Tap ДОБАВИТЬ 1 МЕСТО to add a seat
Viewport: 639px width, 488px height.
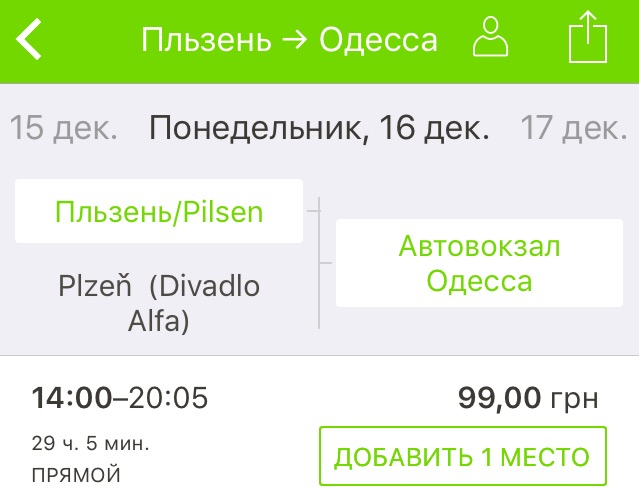pos(463,458)
